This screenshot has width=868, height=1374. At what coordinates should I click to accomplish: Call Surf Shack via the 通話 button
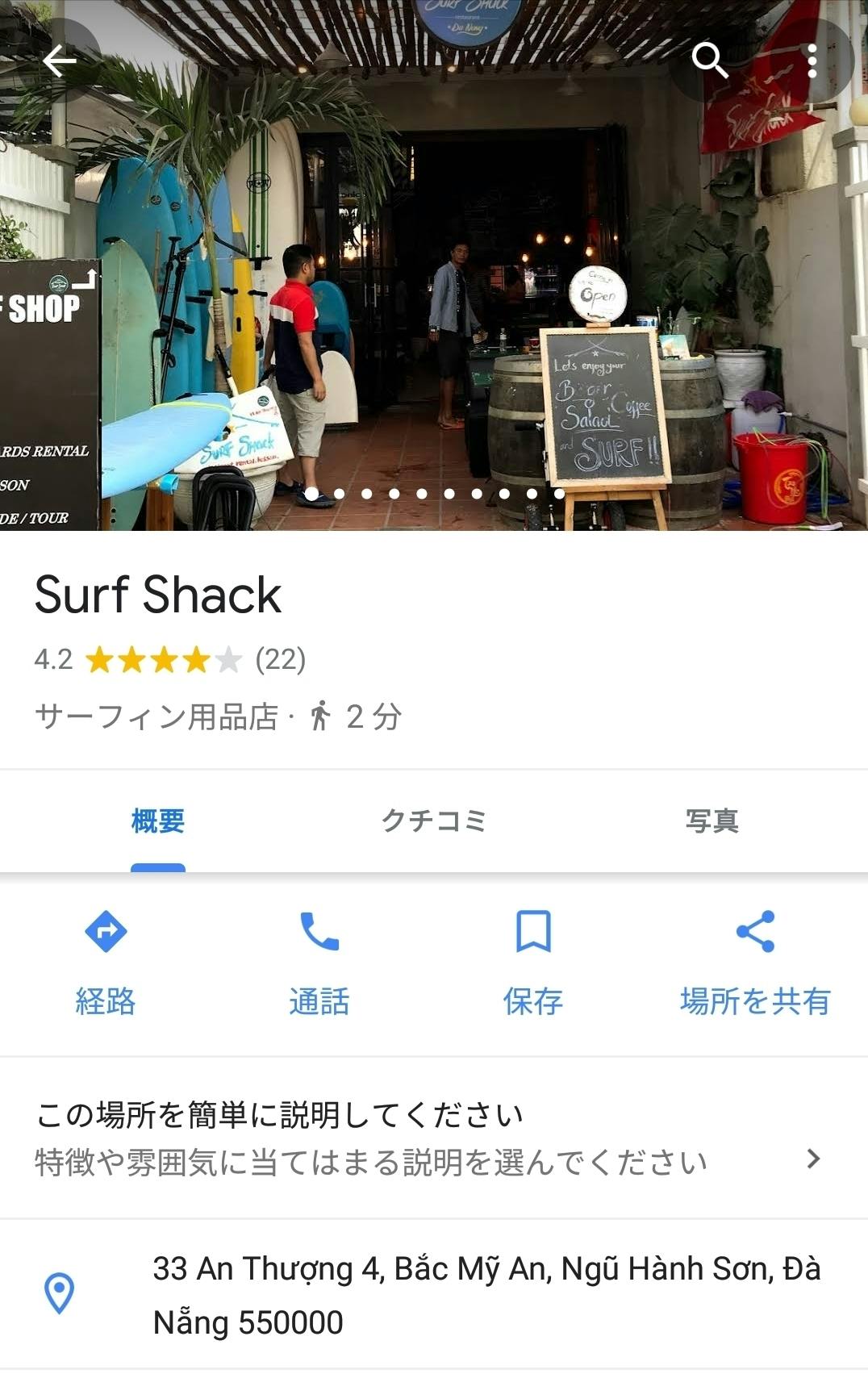[x=319, y=963]
